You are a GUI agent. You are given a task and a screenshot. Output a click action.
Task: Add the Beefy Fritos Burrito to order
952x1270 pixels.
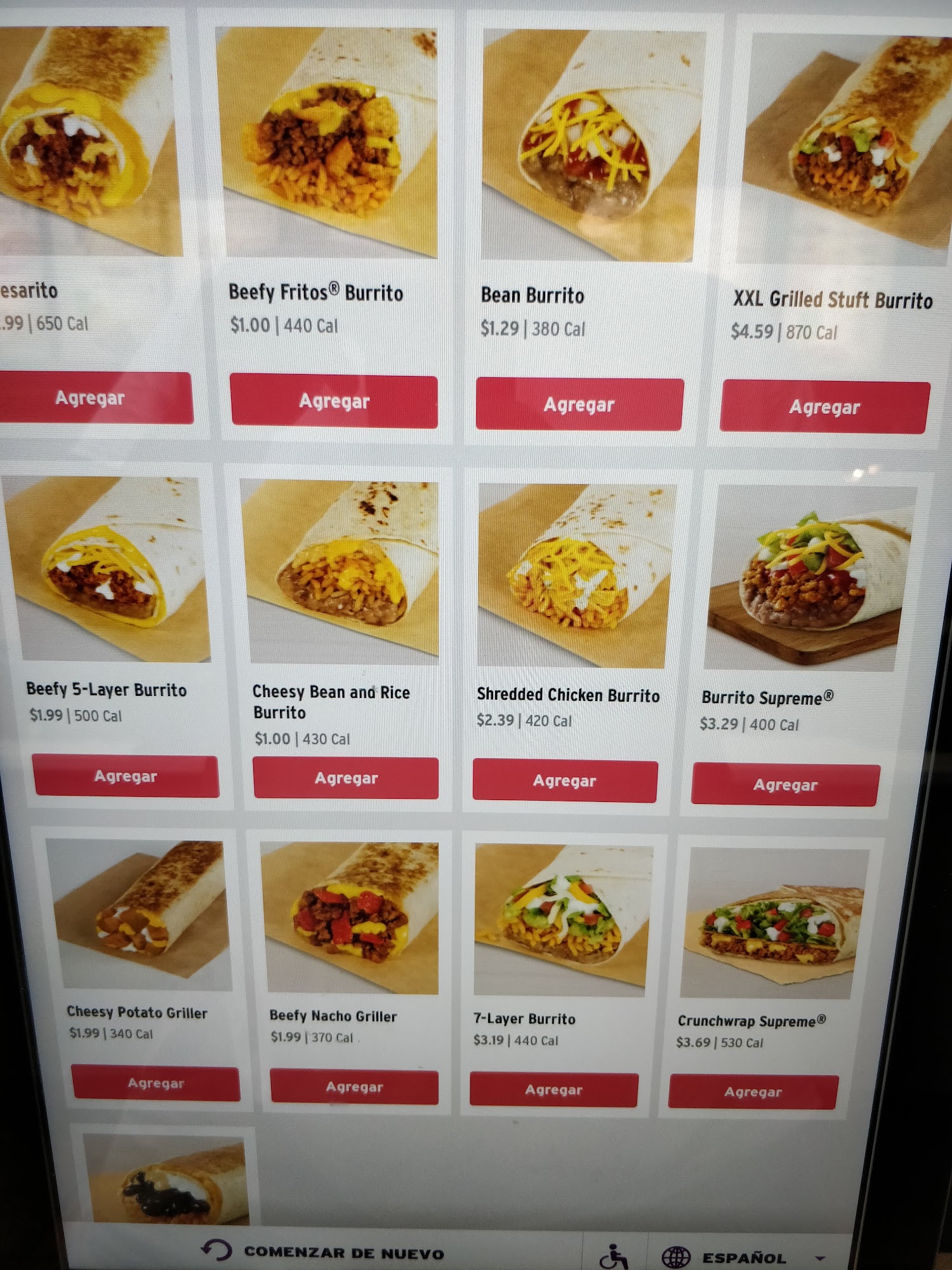coord(334,401)
